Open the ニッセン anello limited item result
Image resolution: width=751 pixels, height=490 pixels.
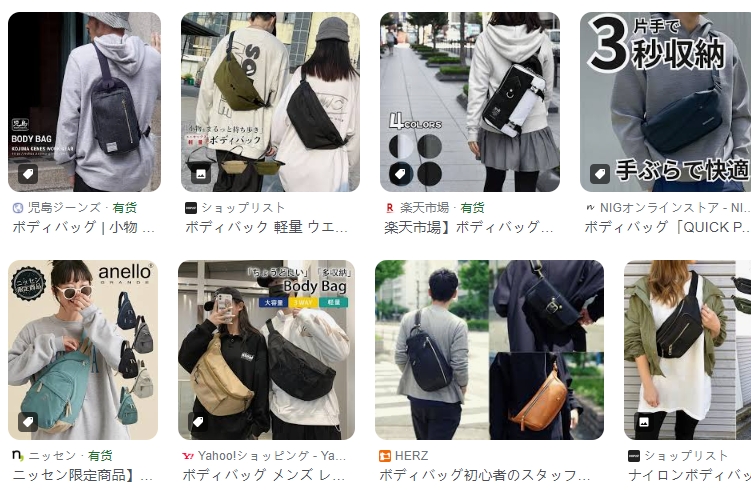[83, 350]
